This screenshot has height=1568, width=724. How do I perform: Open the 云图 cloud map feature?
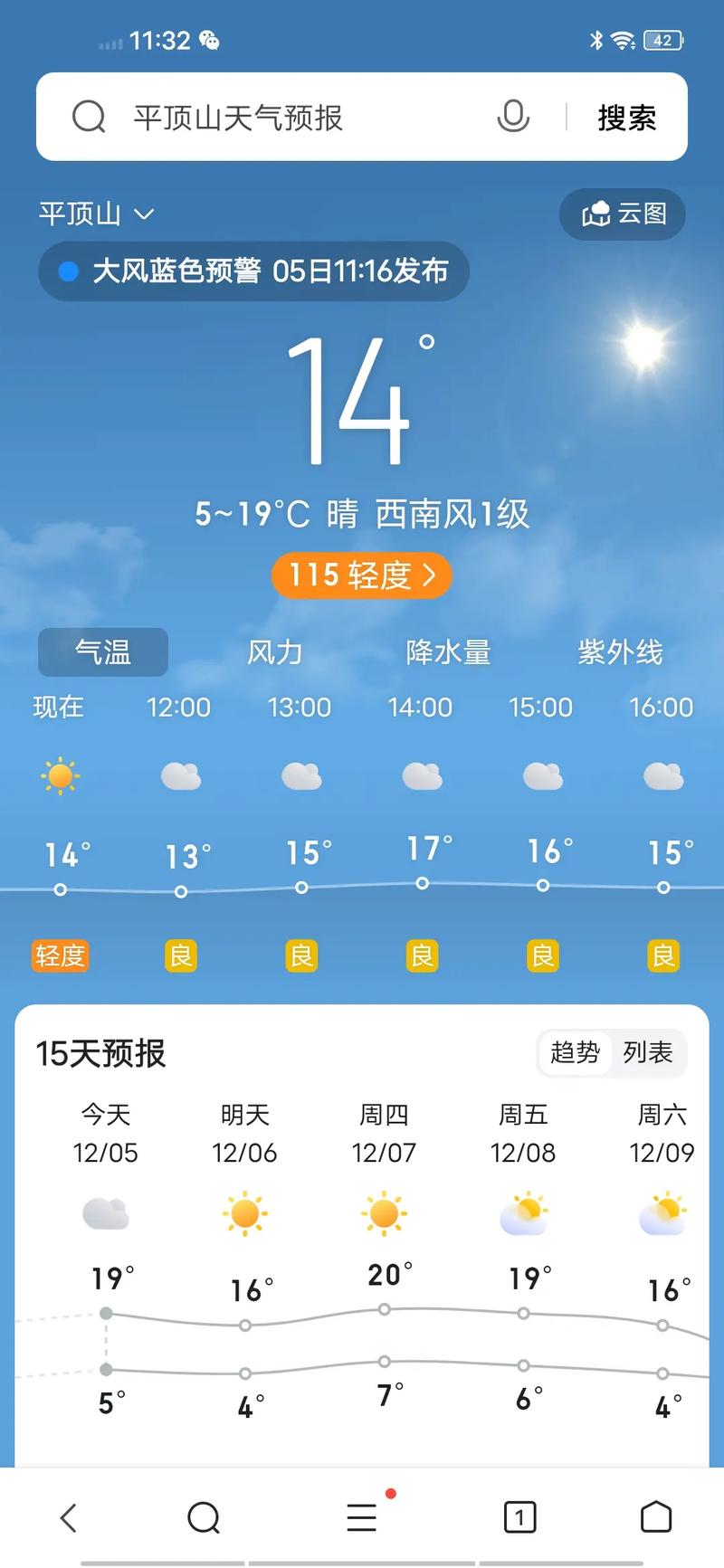click(623, 214)
